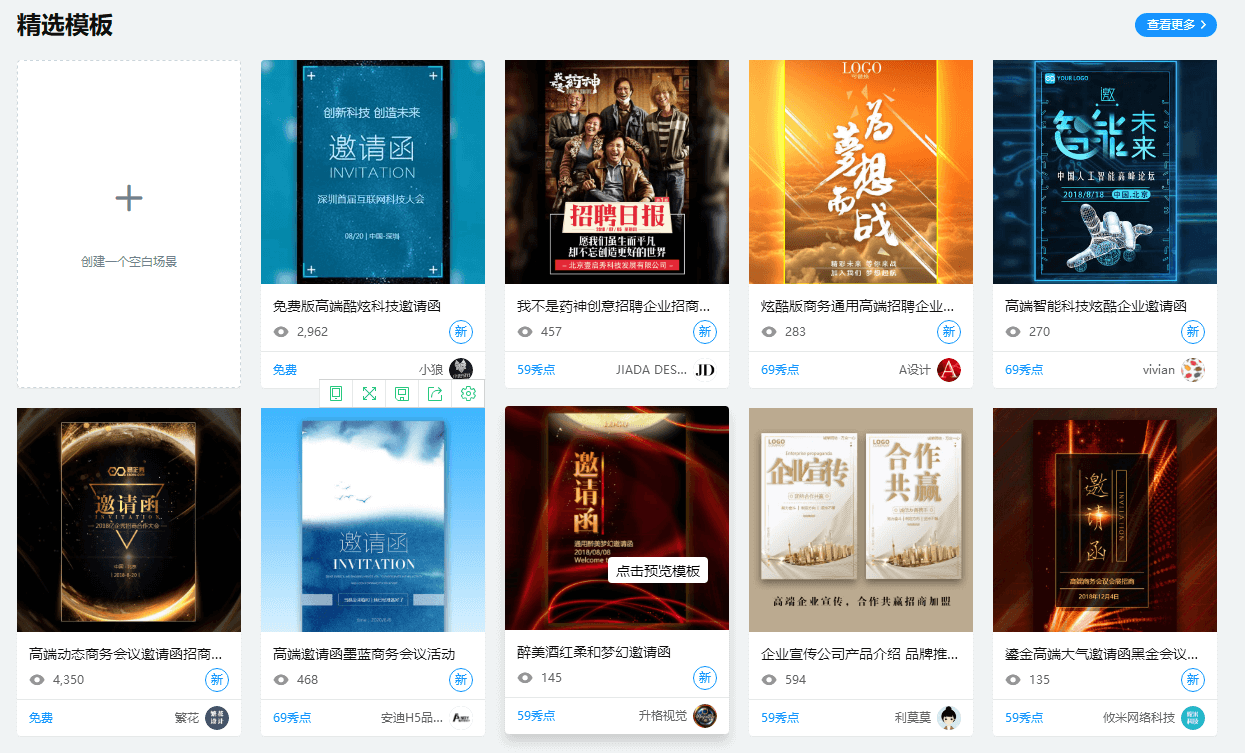Open the 我不是药神创意招聘 template
The width and height of the screenshot is (1245, 753).
[616, 172]
